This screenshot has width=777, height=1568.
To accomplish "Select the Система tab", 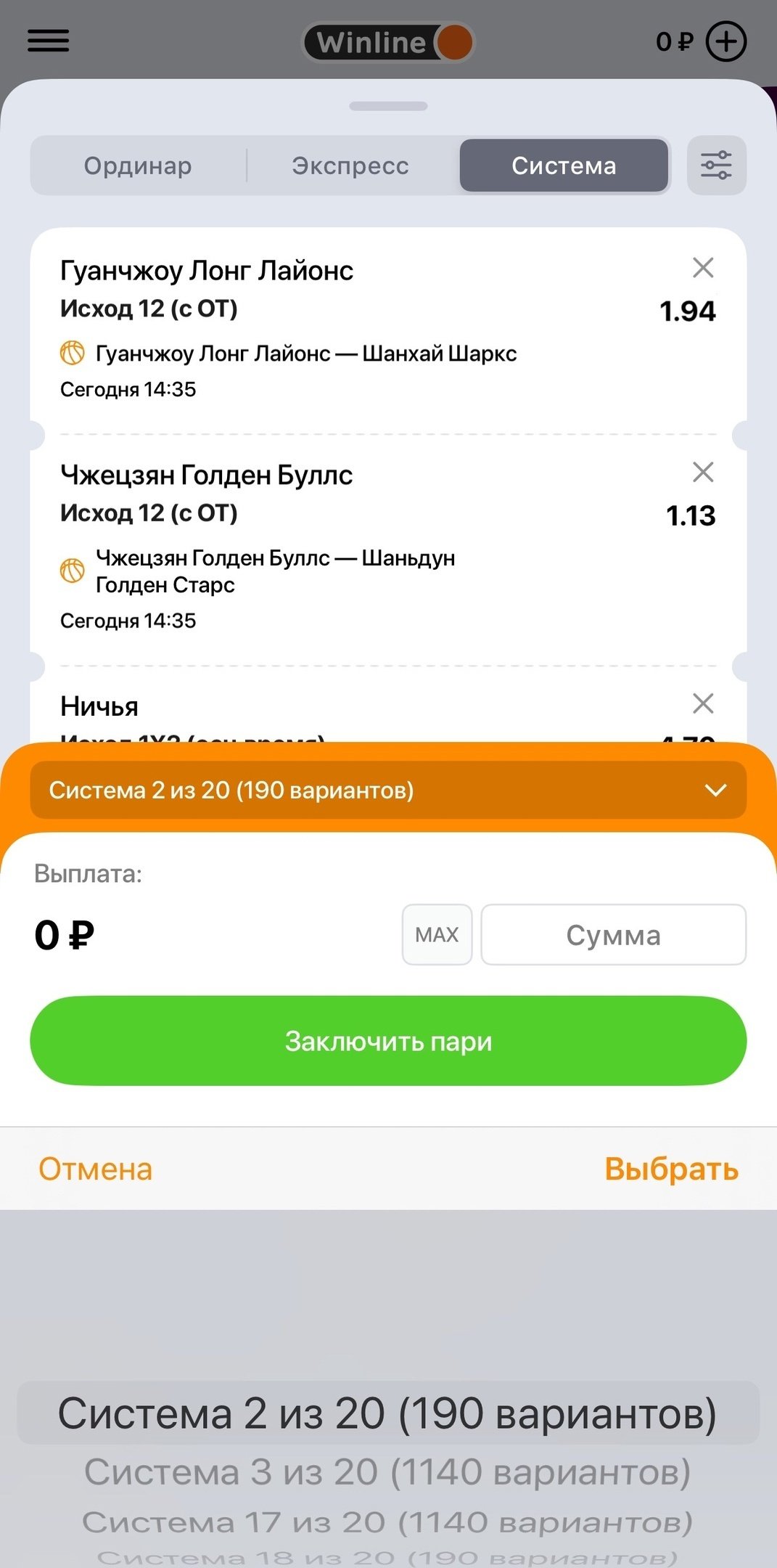I will [564, 166].
